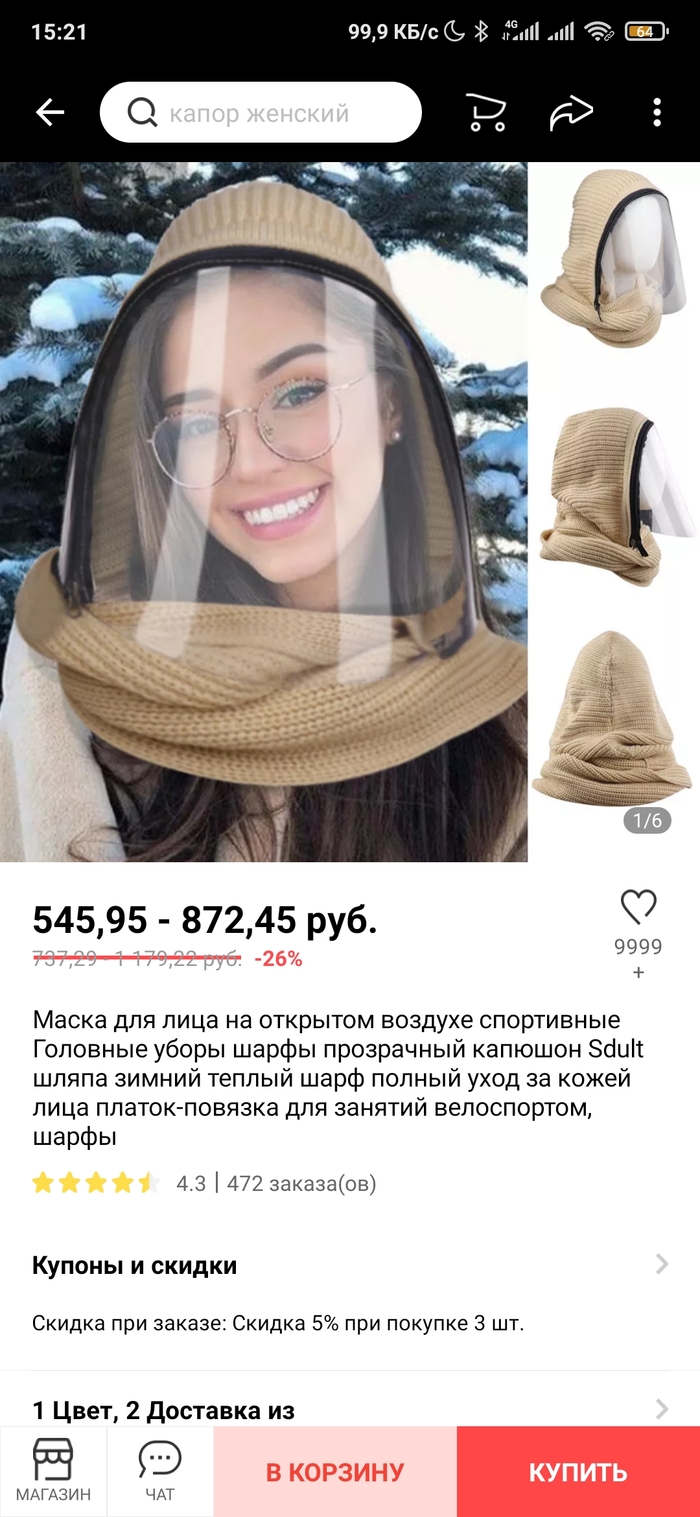The height and width of the screenshot is (1517, 700).
Task: Open the main product photo
Action: (x=264, y=511)
